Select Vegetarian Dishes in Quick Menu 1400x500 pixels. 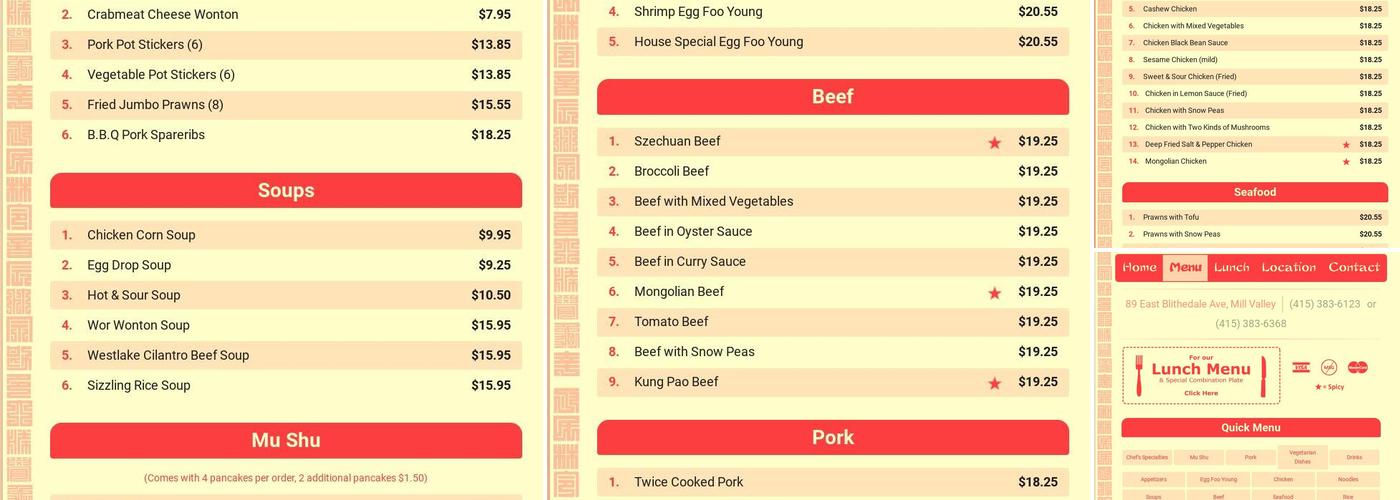click(x=1303, y=457)
